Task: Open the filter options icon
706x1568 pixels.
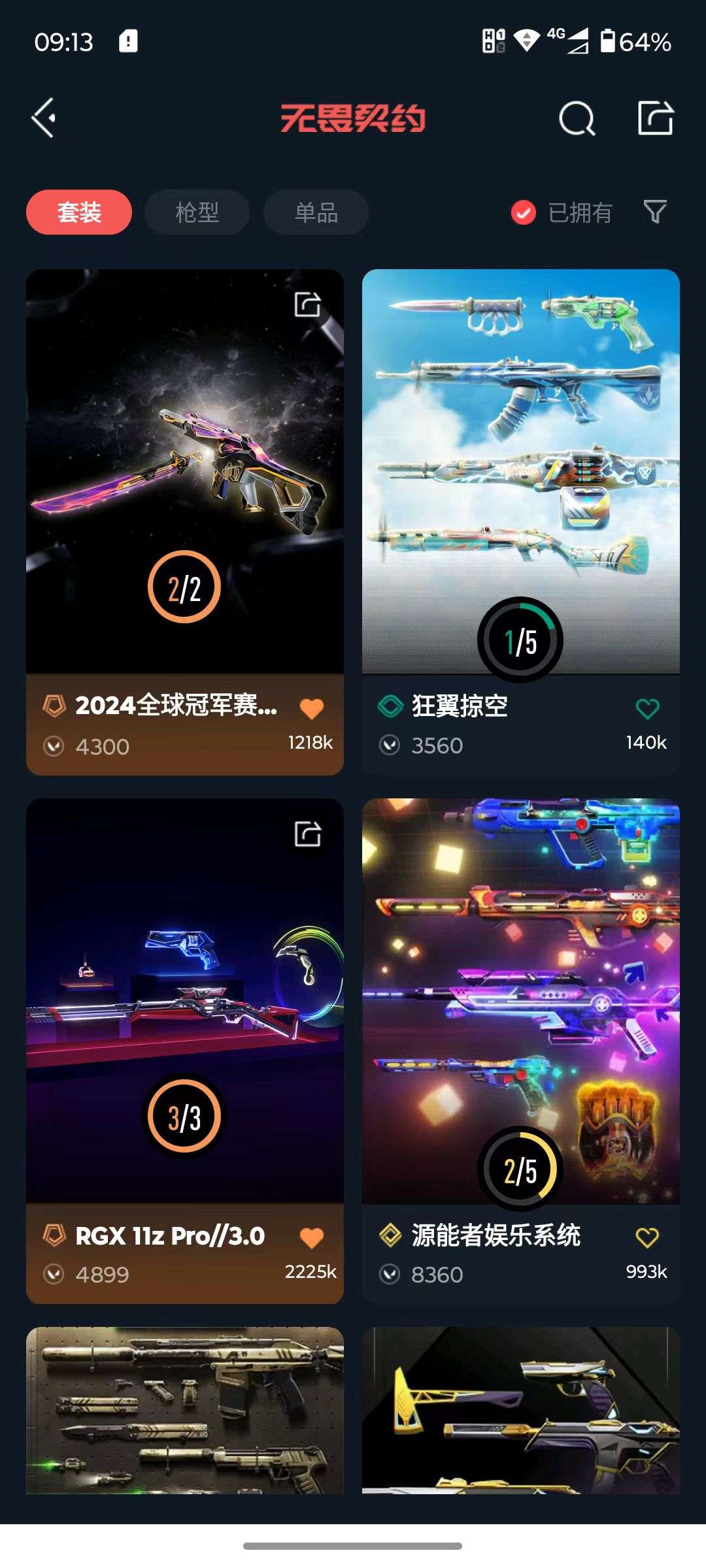Action: click(654, 212)
